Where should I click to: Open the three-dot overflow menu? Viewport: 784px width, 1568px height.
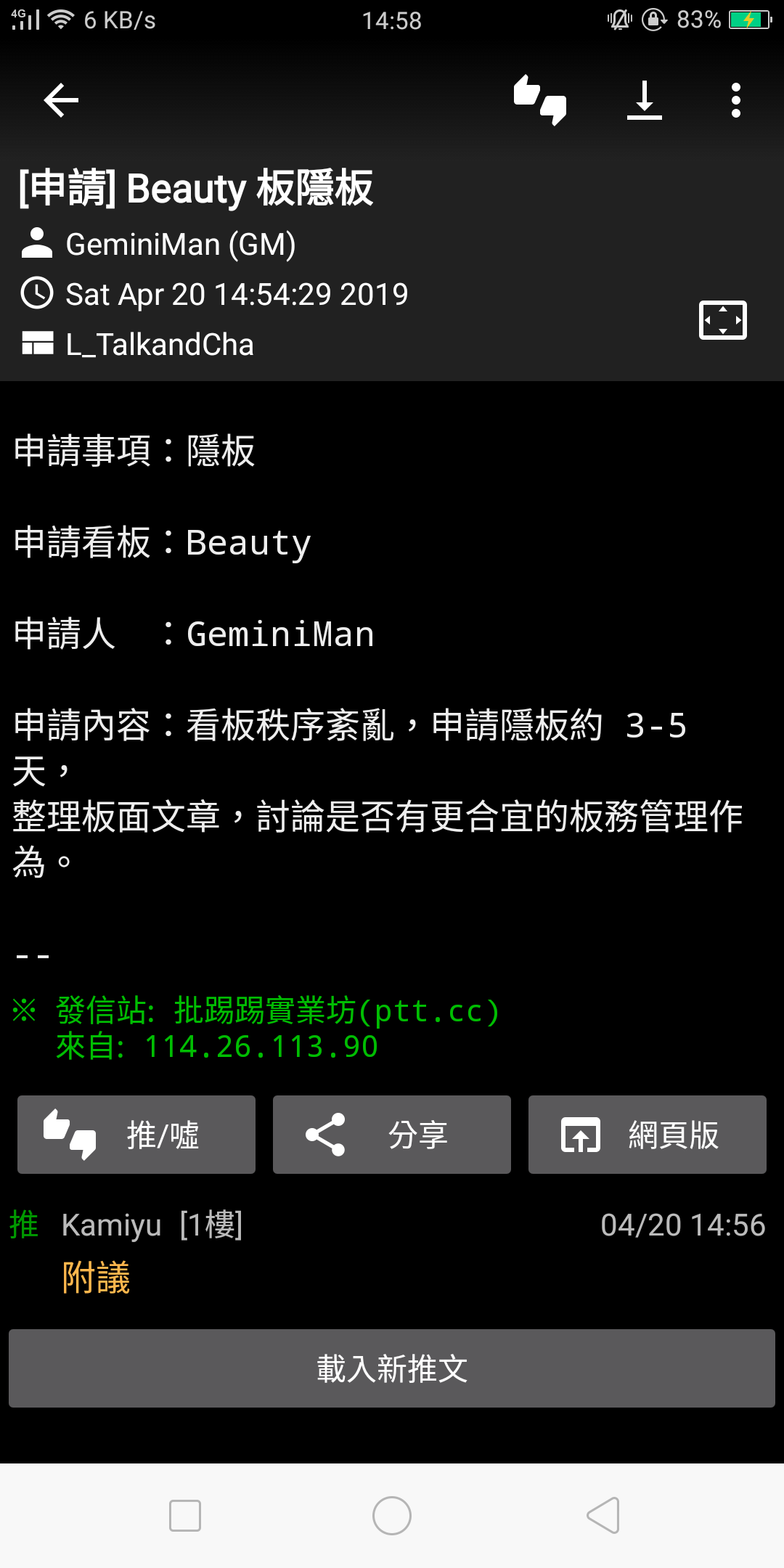[x=735, y=100]
